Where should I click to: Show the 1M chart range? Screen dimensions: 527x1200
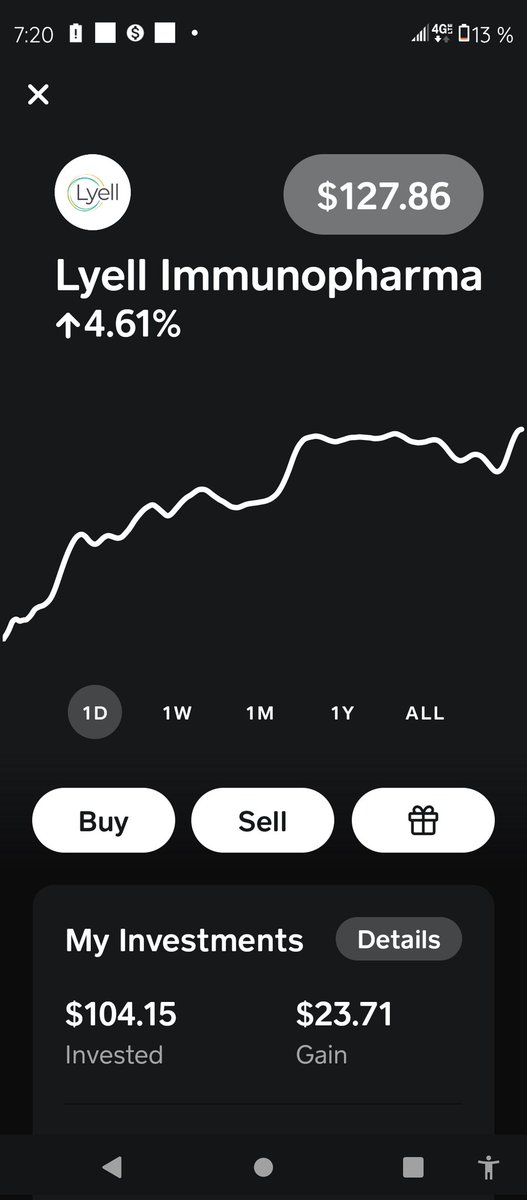(260, 713)
